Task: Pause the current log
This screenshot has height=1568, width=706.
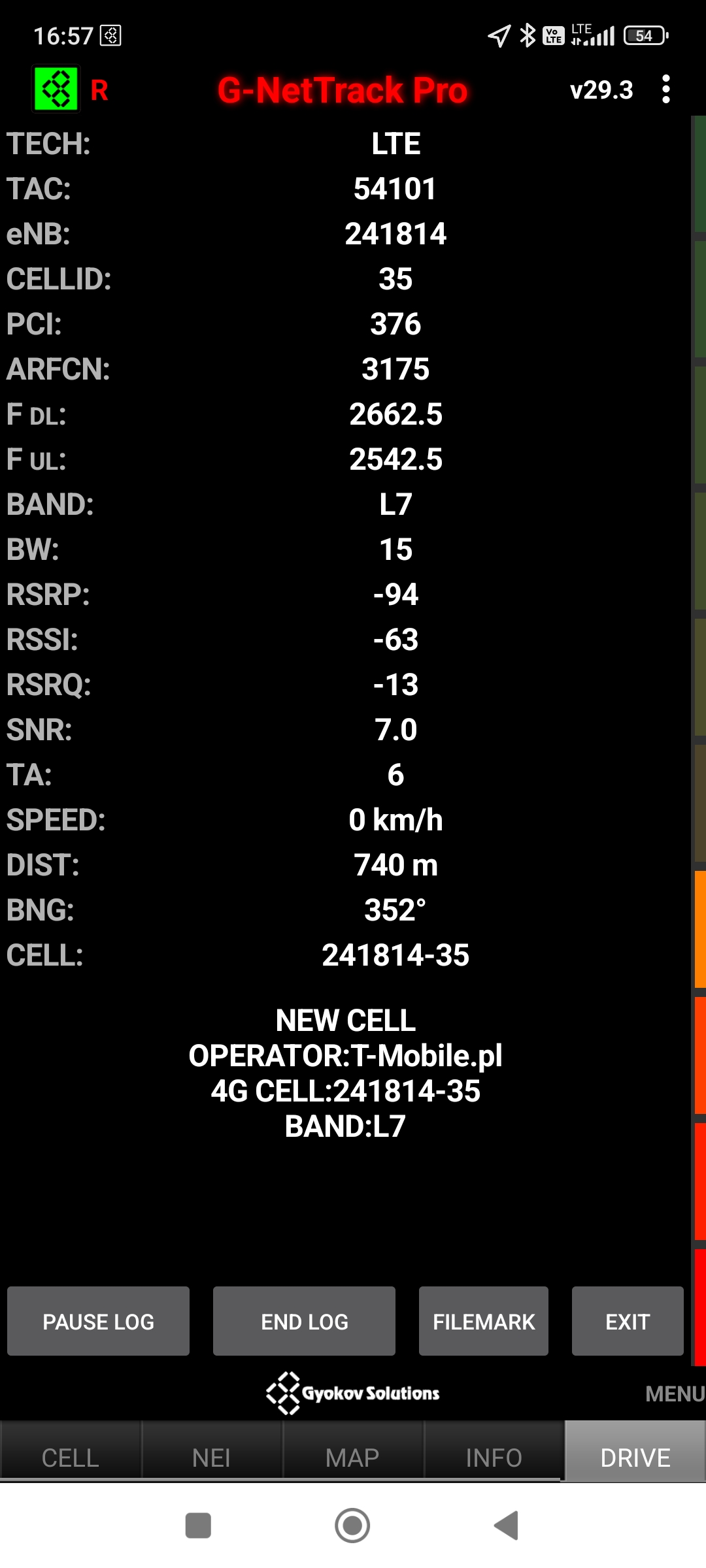Action: 98,1321
